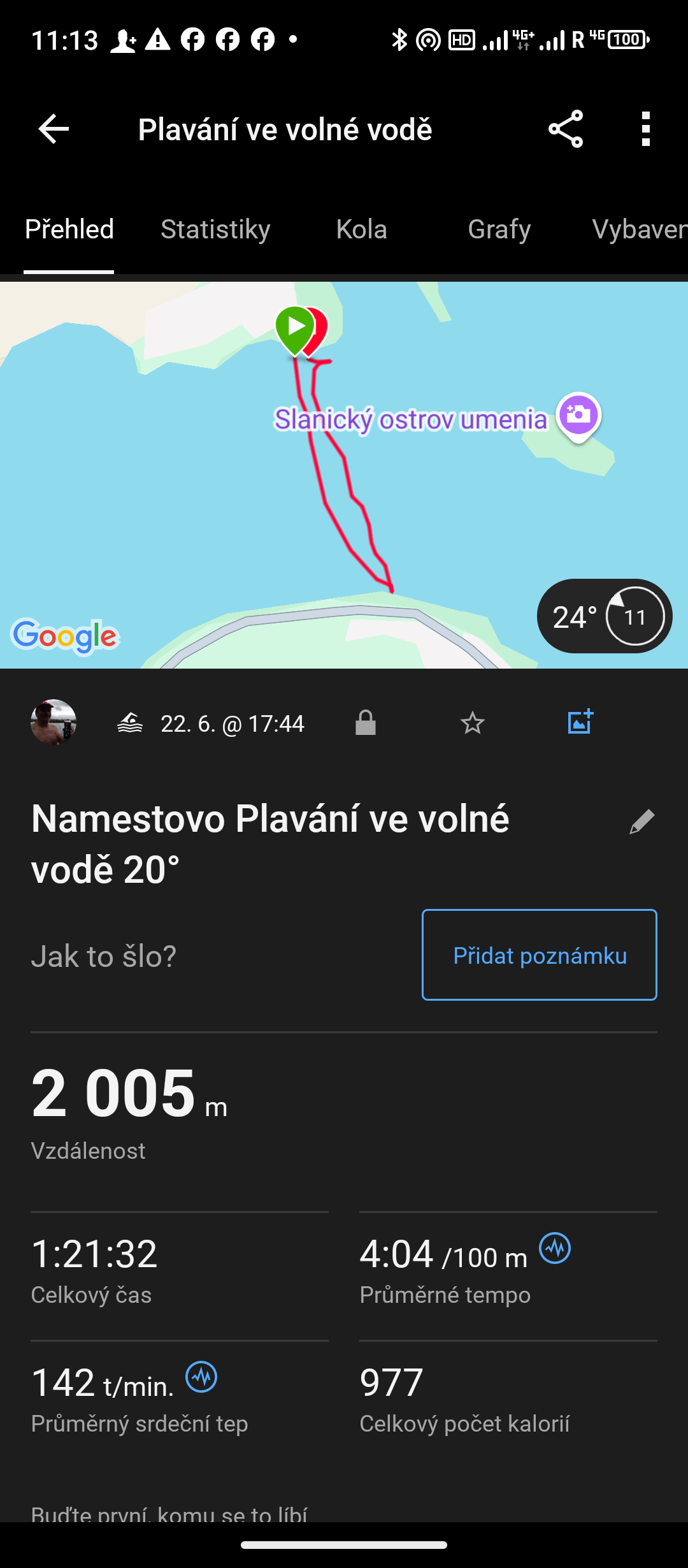
Task: Add a photo to the activity
Action: click(580, 722)
